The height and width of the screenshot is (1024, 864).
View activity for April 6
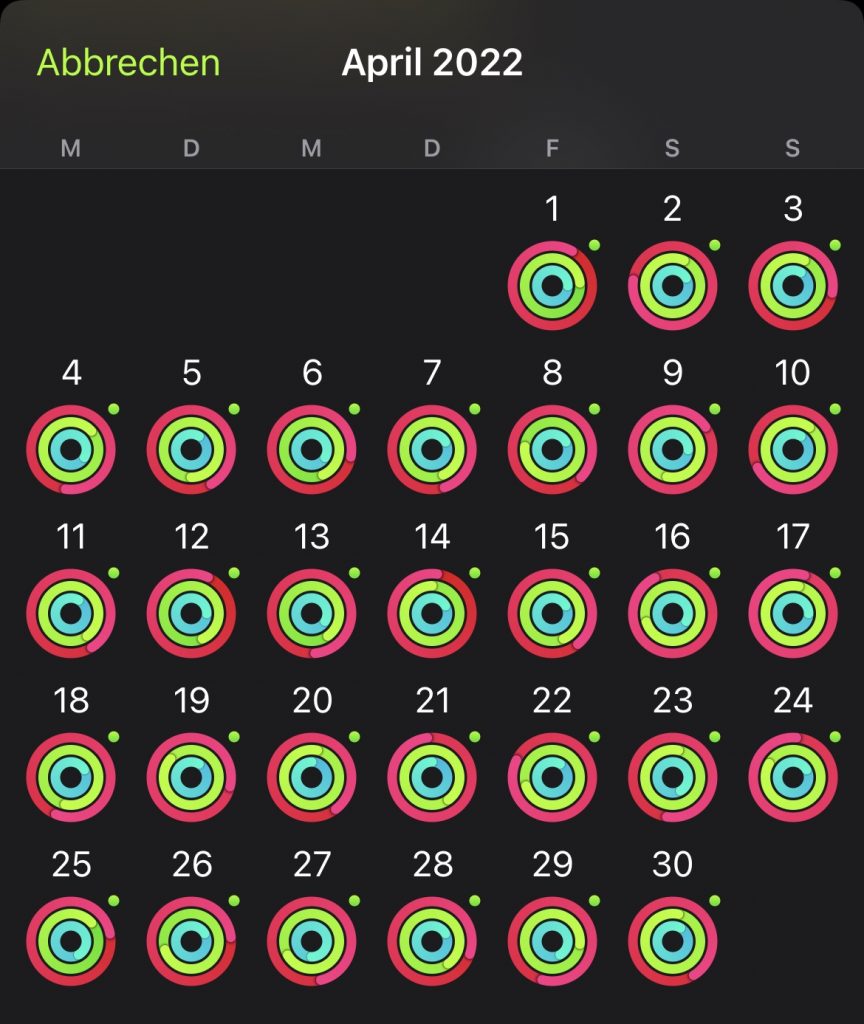(x=312, y=450)
